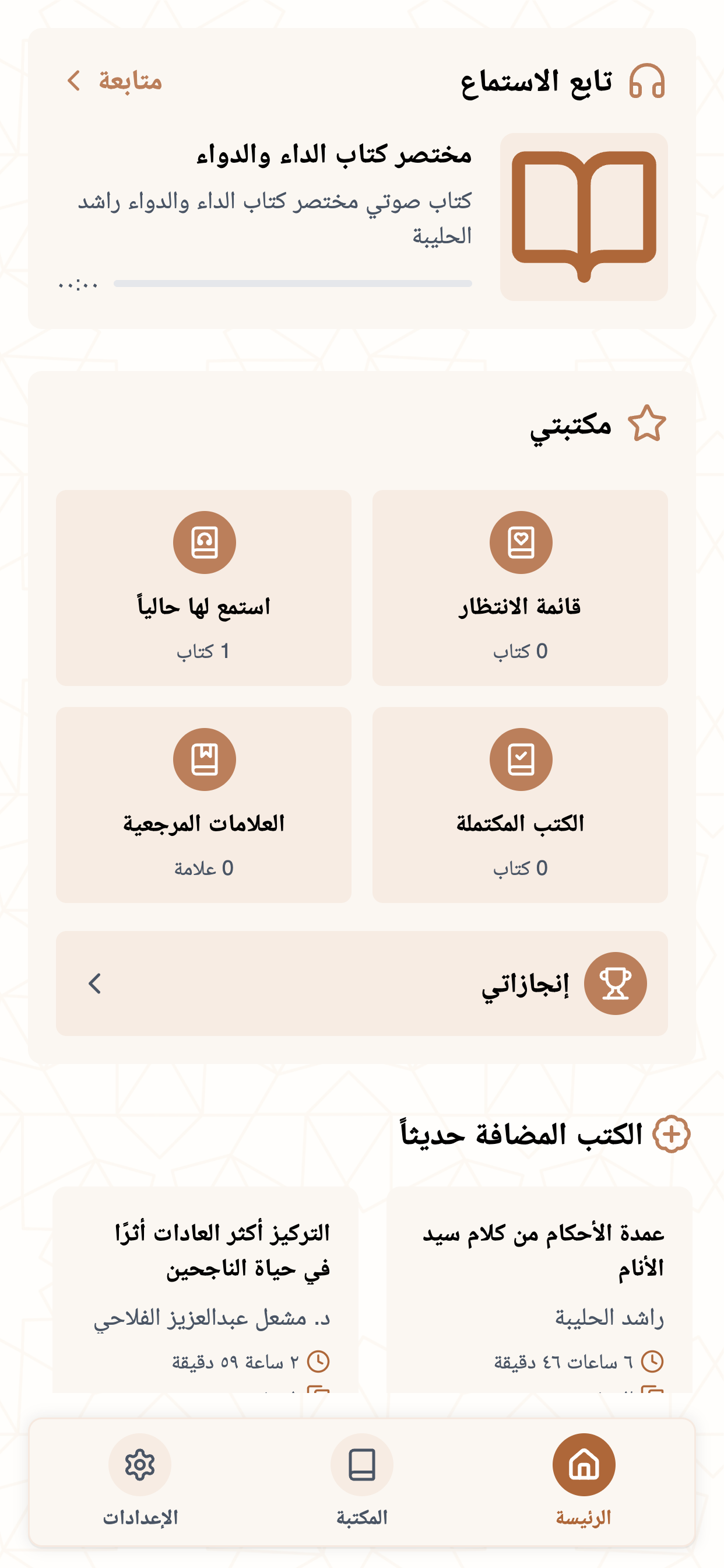
Task: Open book التركيز أكثر العادات أثرًا
Action: [206, 1289]
